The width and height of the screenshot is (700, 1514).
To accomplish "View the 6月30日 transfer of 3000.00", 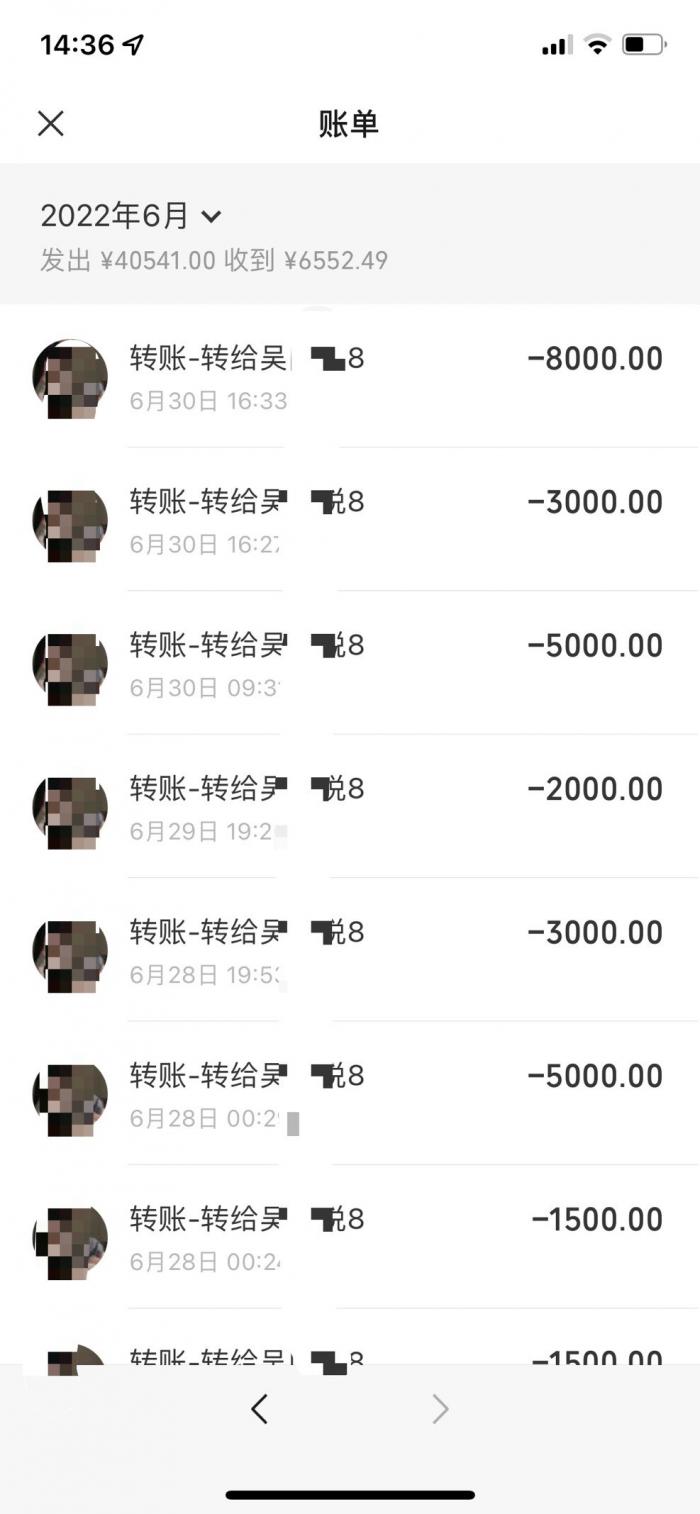I will (x=350, y=520).
